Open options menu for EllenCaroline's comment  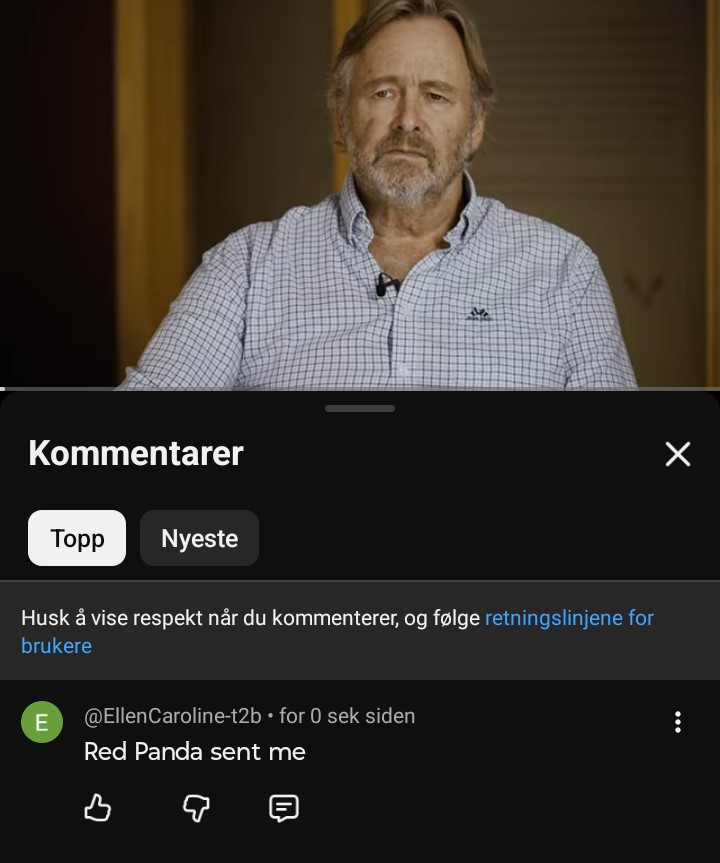click(x=678, y=722)
